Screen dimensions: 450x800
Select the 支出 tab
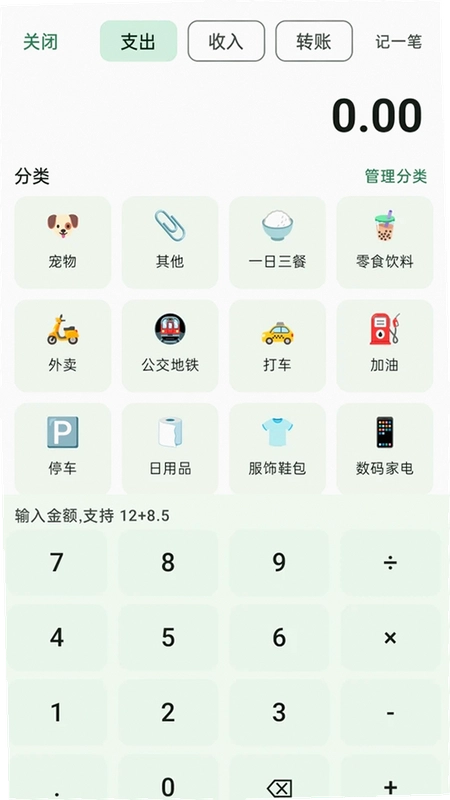click(x=138, y=41)
